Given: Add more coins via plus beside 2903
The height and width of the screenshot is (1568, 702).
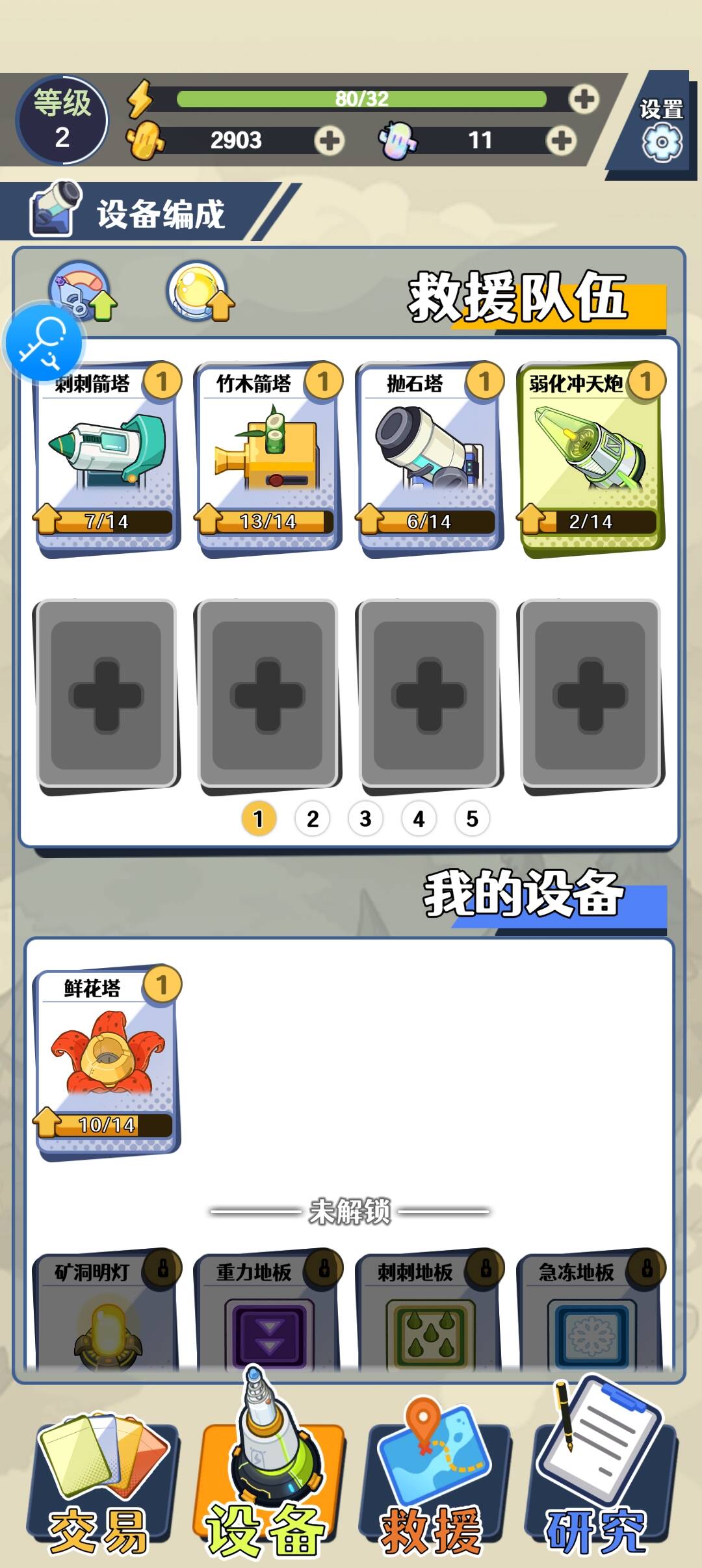Looking at the screenshot, I should (x=329, y=140).
